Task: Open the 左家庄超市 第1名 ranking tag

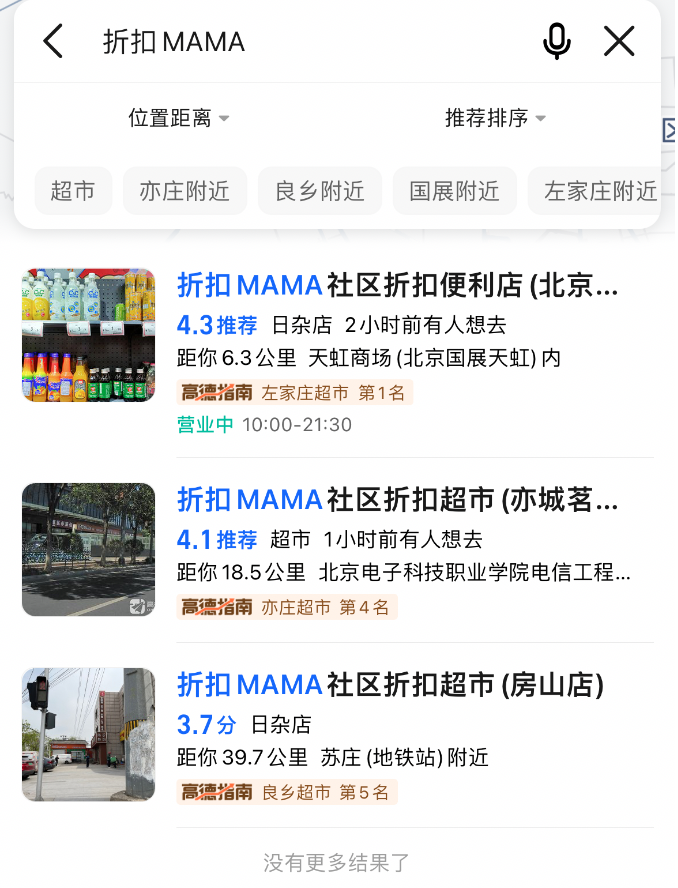Action: coord(295,393)
